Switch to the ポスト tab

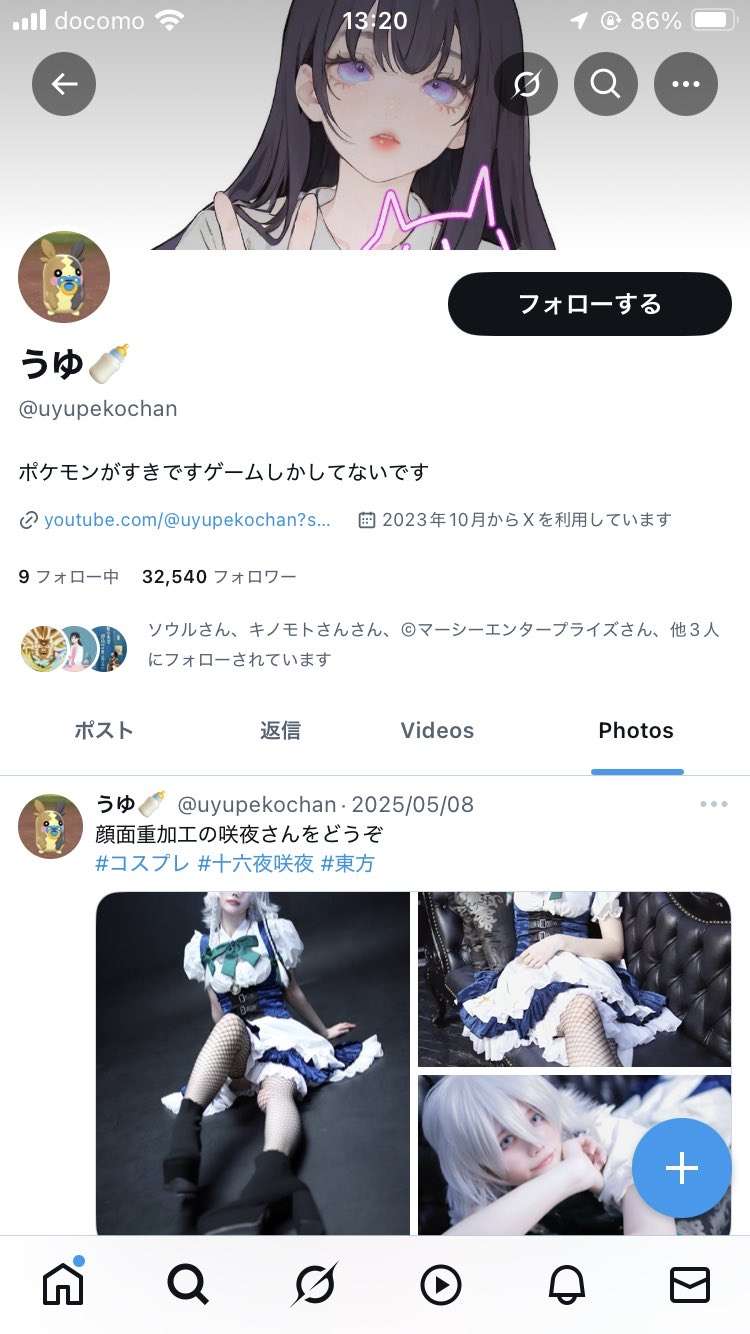(104, 731)
